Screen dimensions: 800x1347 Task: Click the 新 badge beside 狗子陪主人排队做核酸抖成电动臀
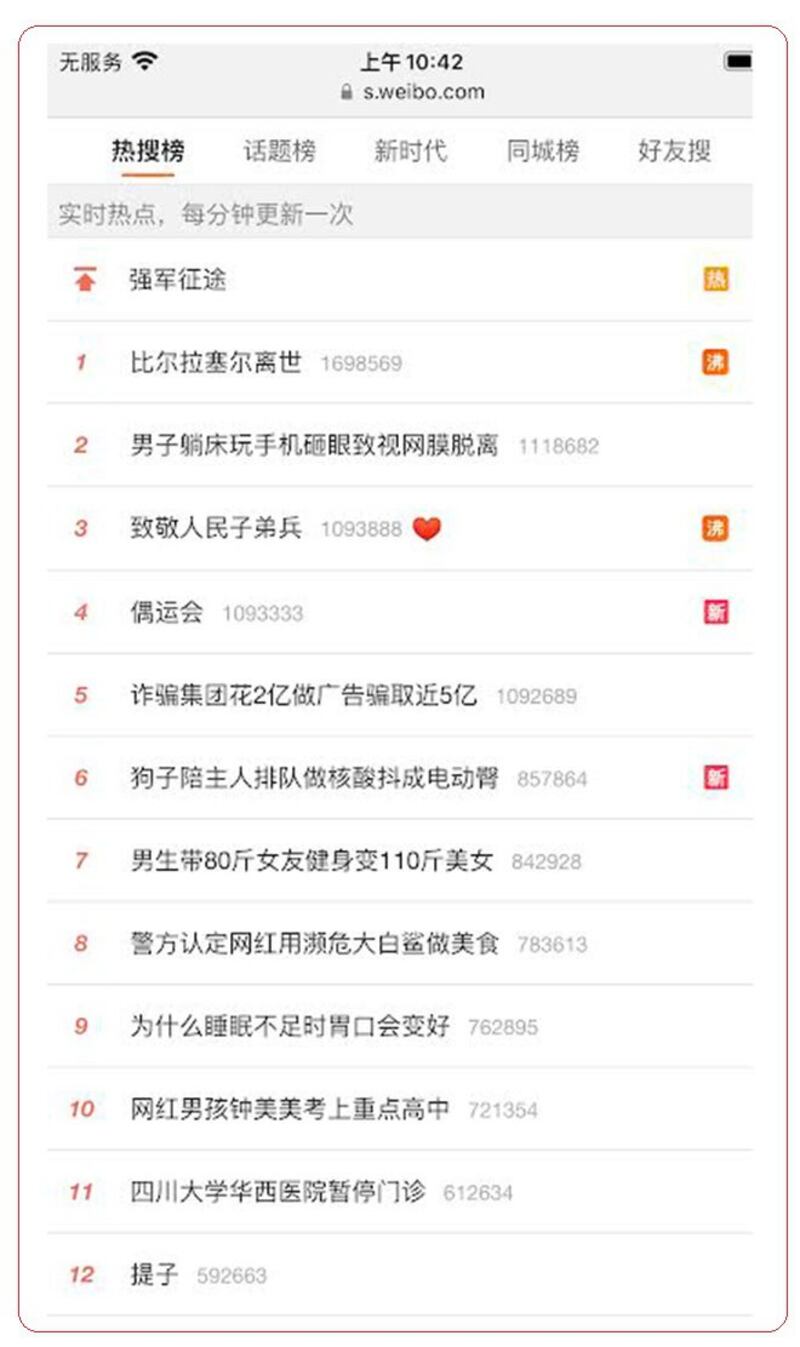coord(715,778)
